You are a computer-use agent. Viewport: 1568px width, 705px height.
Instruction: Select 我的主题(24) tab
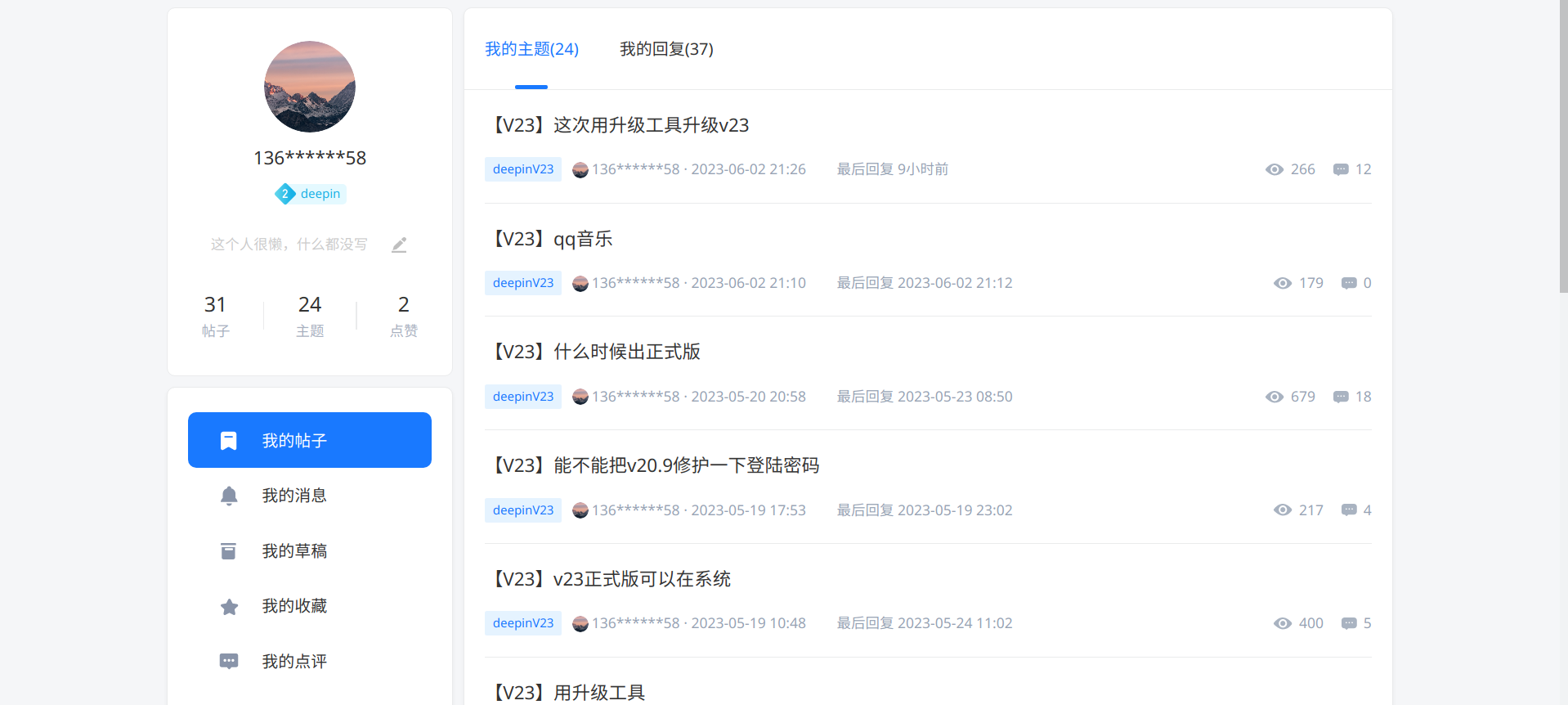point(531,49)
